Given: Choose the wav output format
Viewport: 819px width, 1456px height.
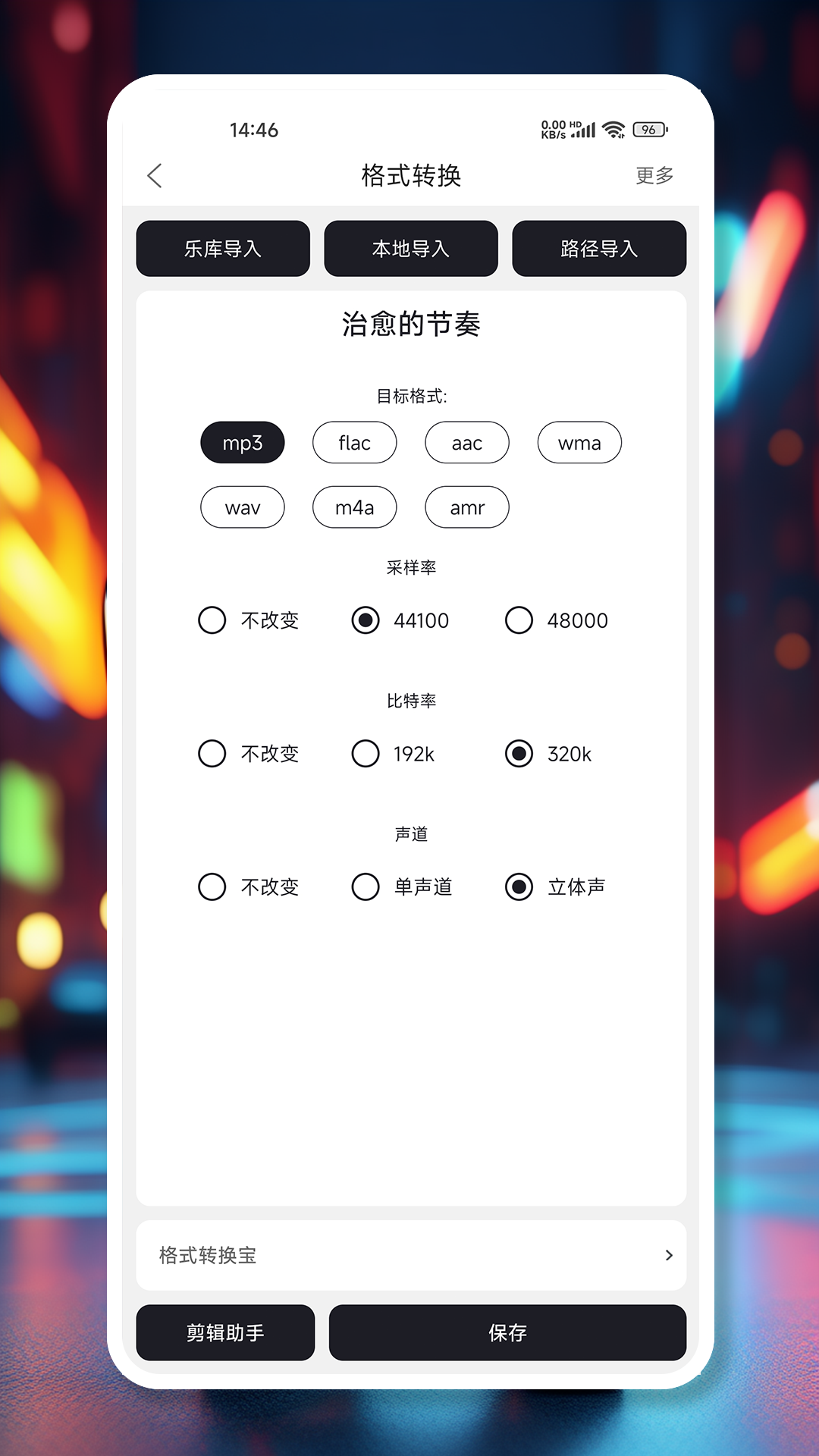Looking at the screenshot, I should pyautogui.click(x=242, y=507).
